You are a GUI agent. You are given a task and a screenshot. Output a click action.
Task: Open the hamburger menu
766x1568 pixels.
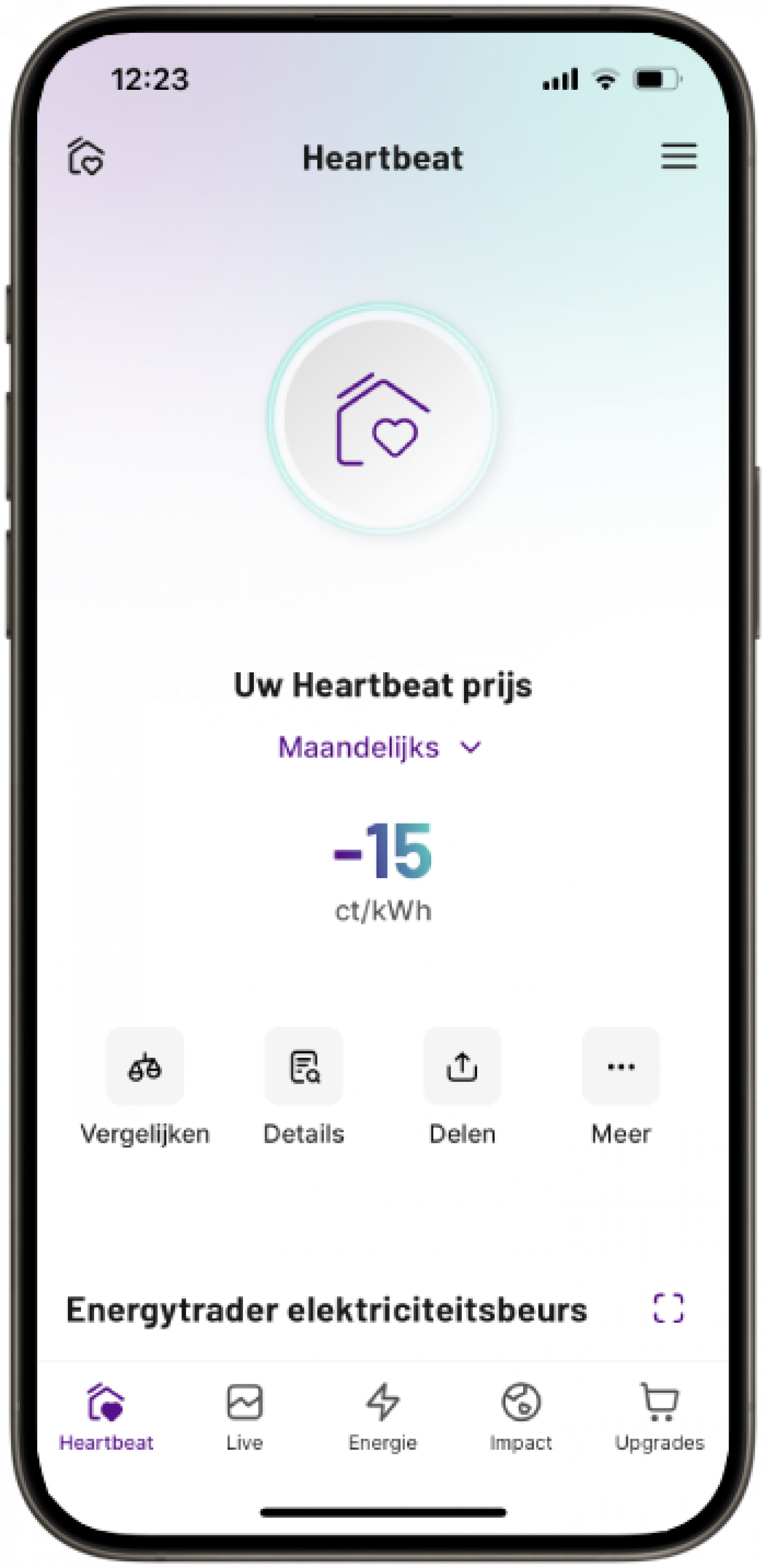click(x=678, y=156)
